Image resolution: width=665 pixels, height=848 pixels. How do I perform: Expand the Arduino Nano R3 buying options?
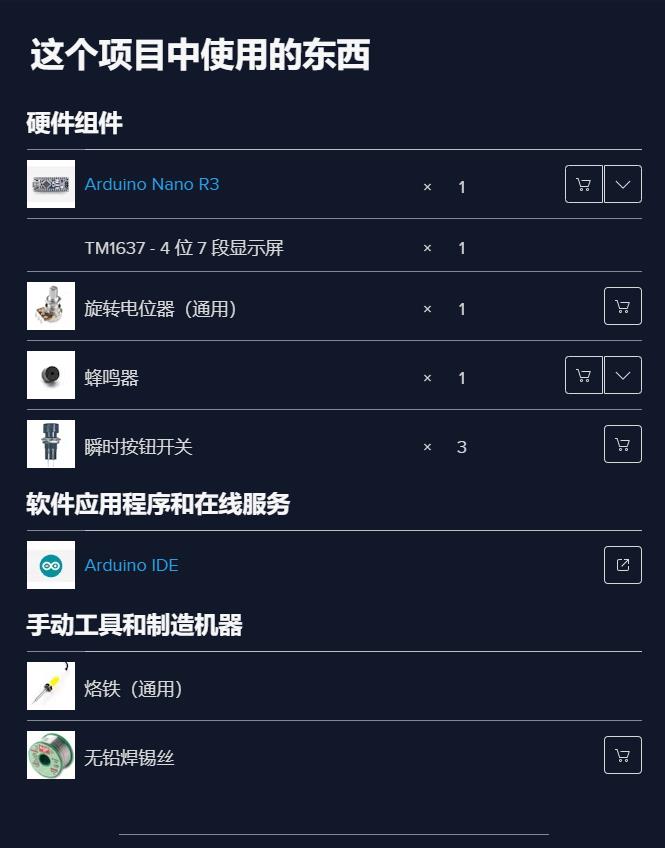(623, 184)
